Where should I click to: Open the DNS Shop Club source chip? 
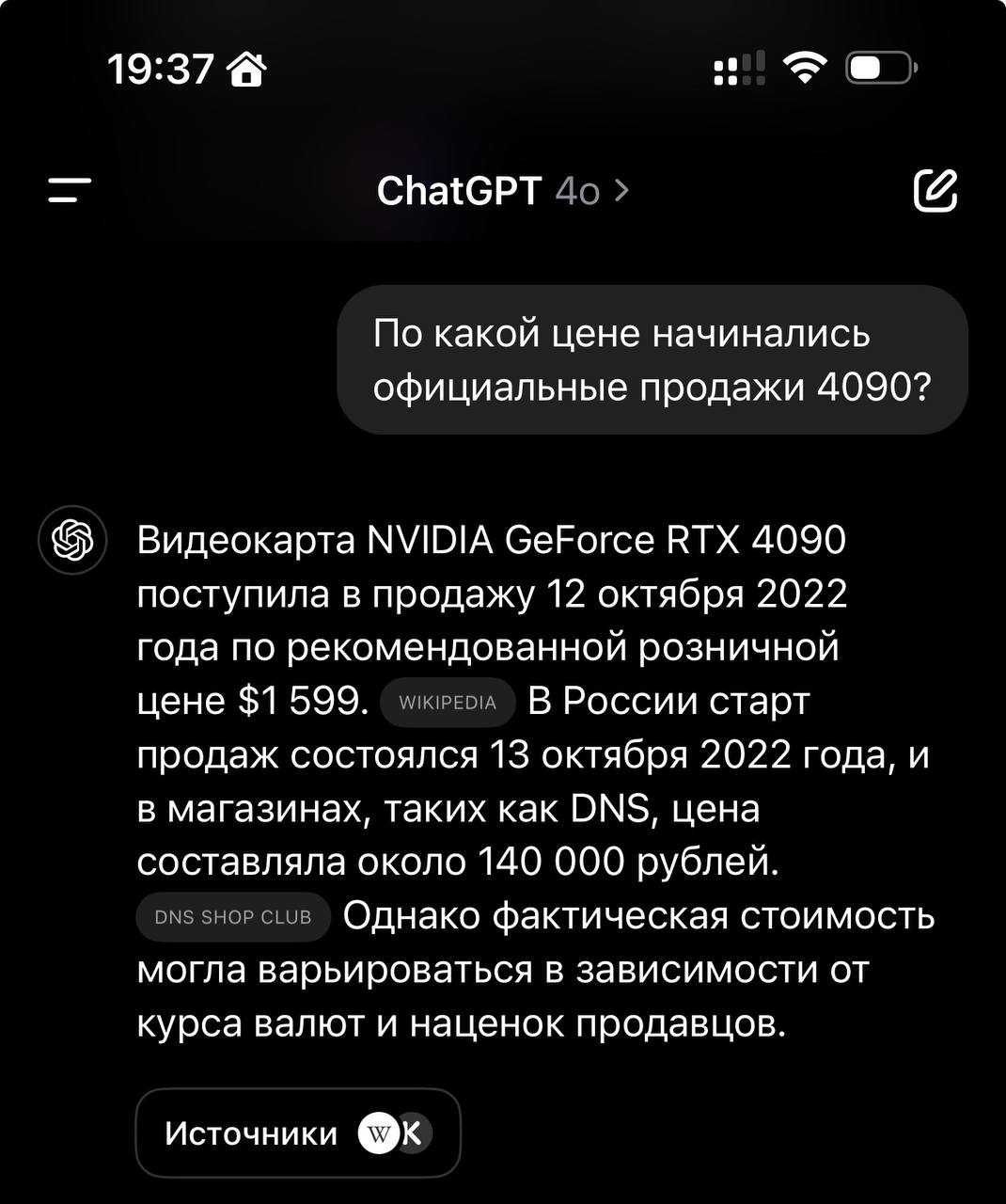pyautogui.click(x=233, y=917)
